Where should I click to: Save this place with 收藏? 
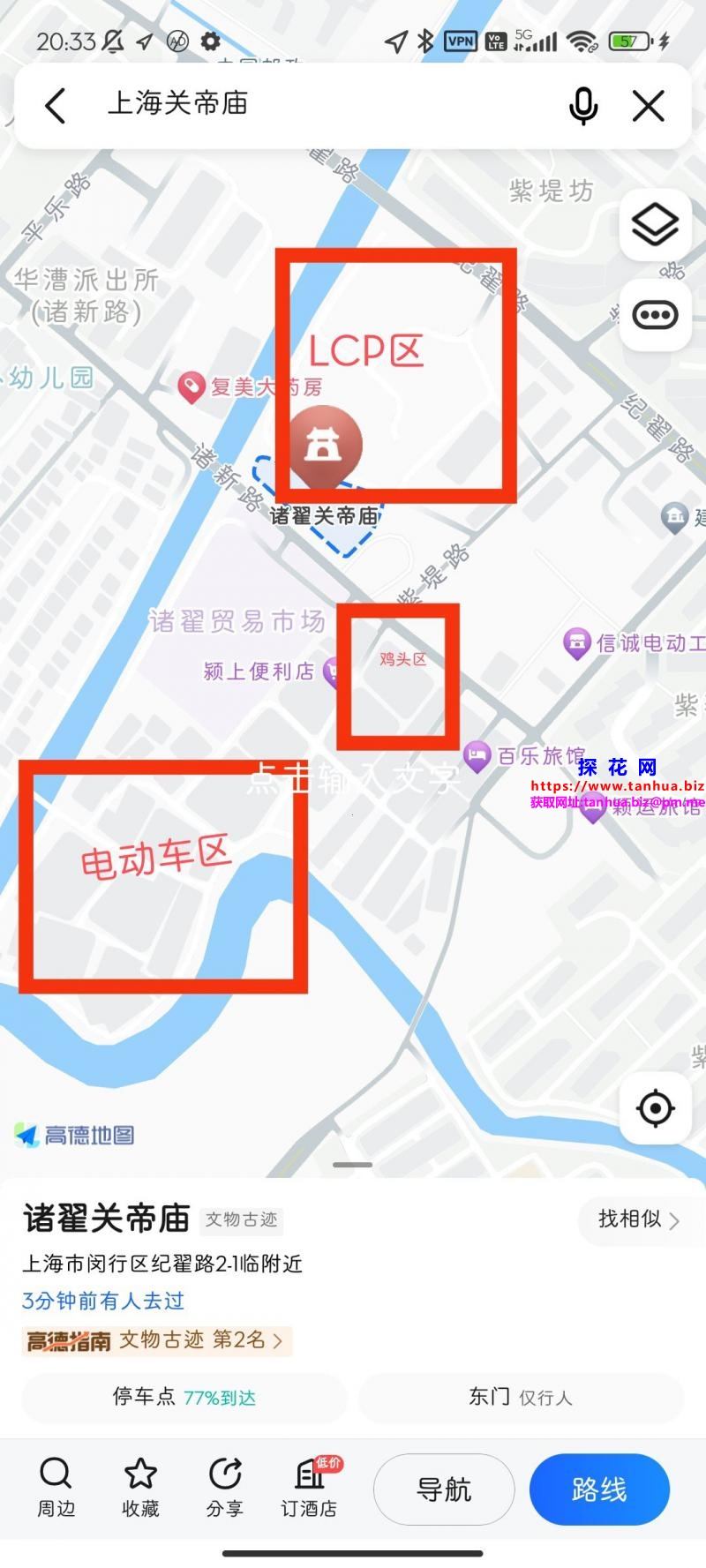coord(140,1488)
